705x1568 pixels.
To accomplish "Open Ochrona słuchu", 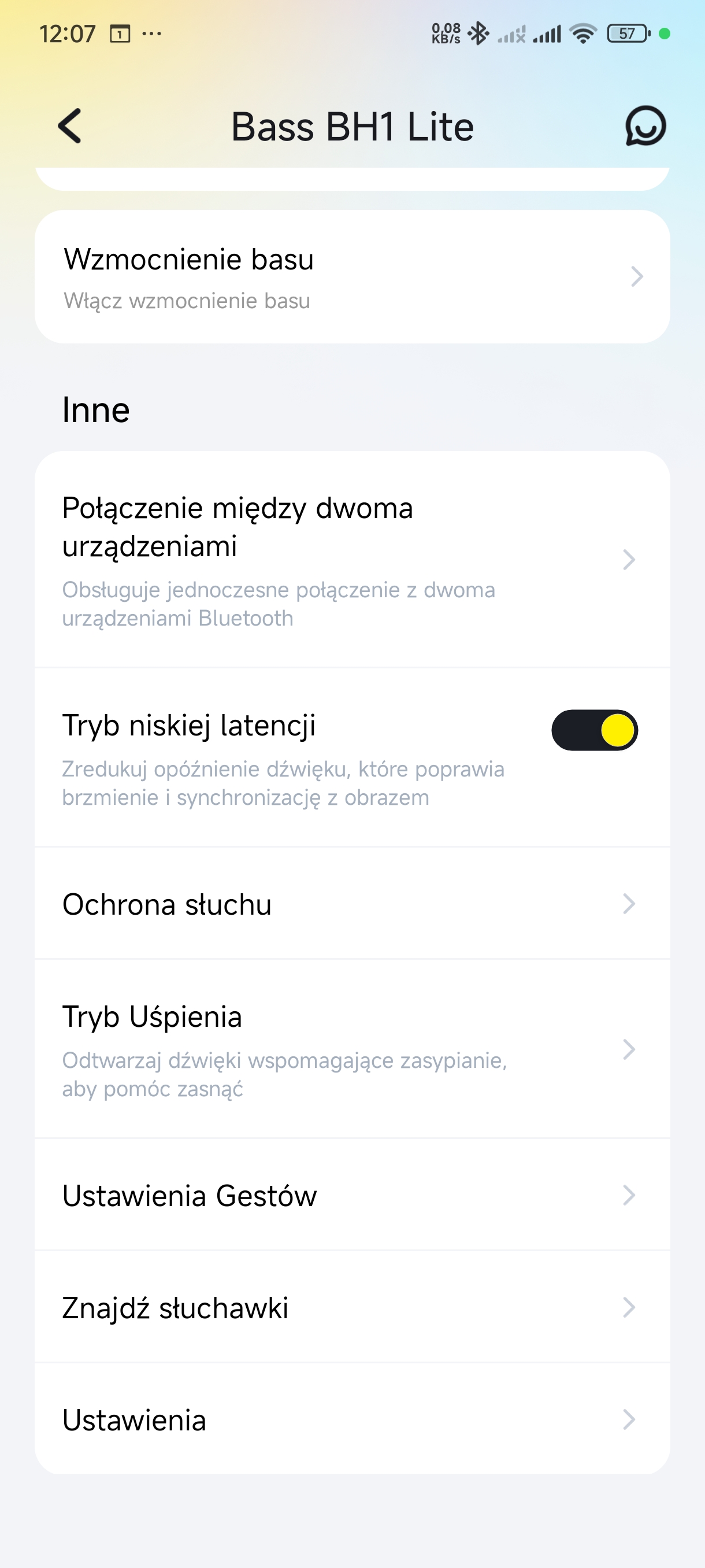I will [x=351, y=903].
